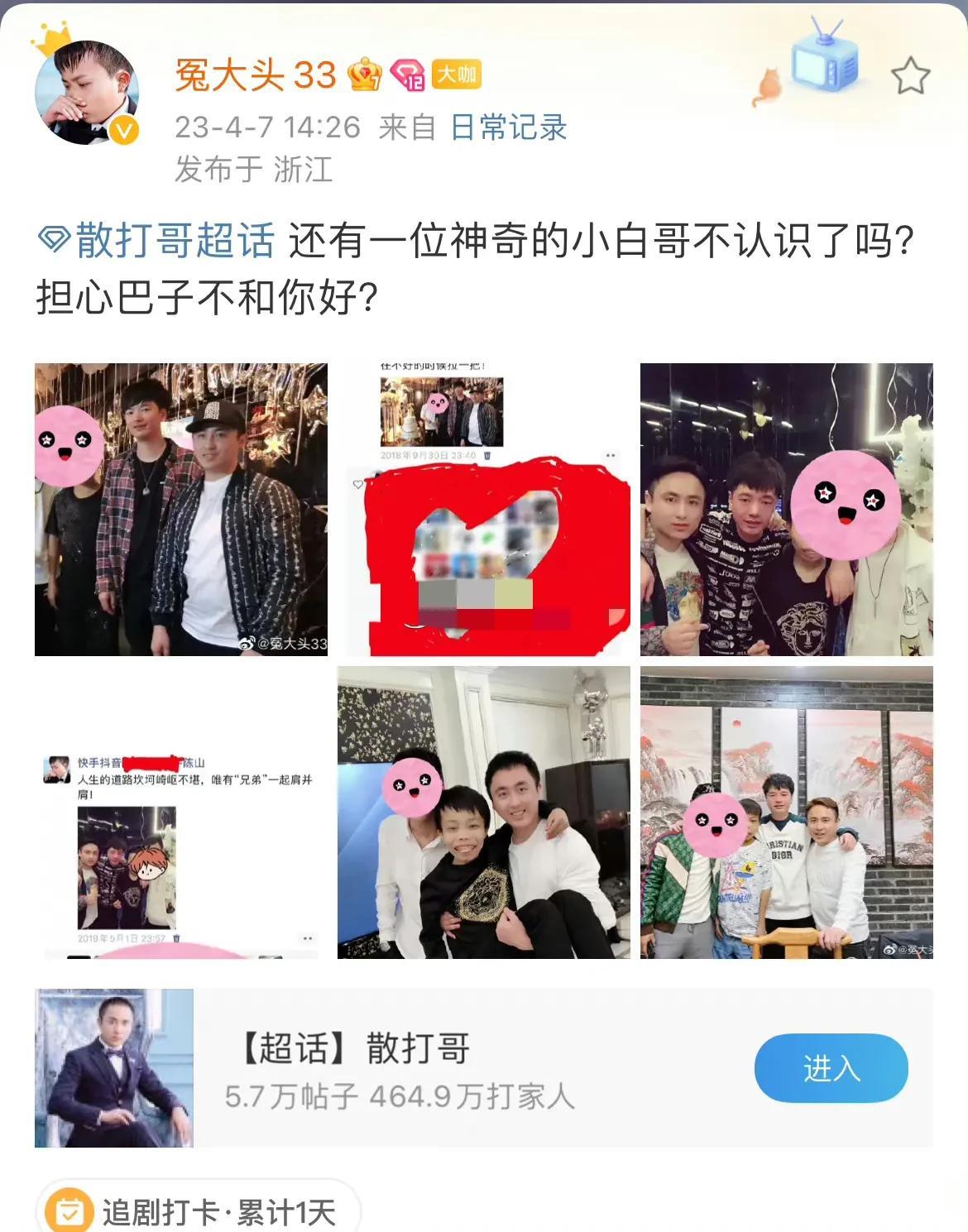View the third photo in the dark venue
This screenshot has height=1232, width=968.
786,510
